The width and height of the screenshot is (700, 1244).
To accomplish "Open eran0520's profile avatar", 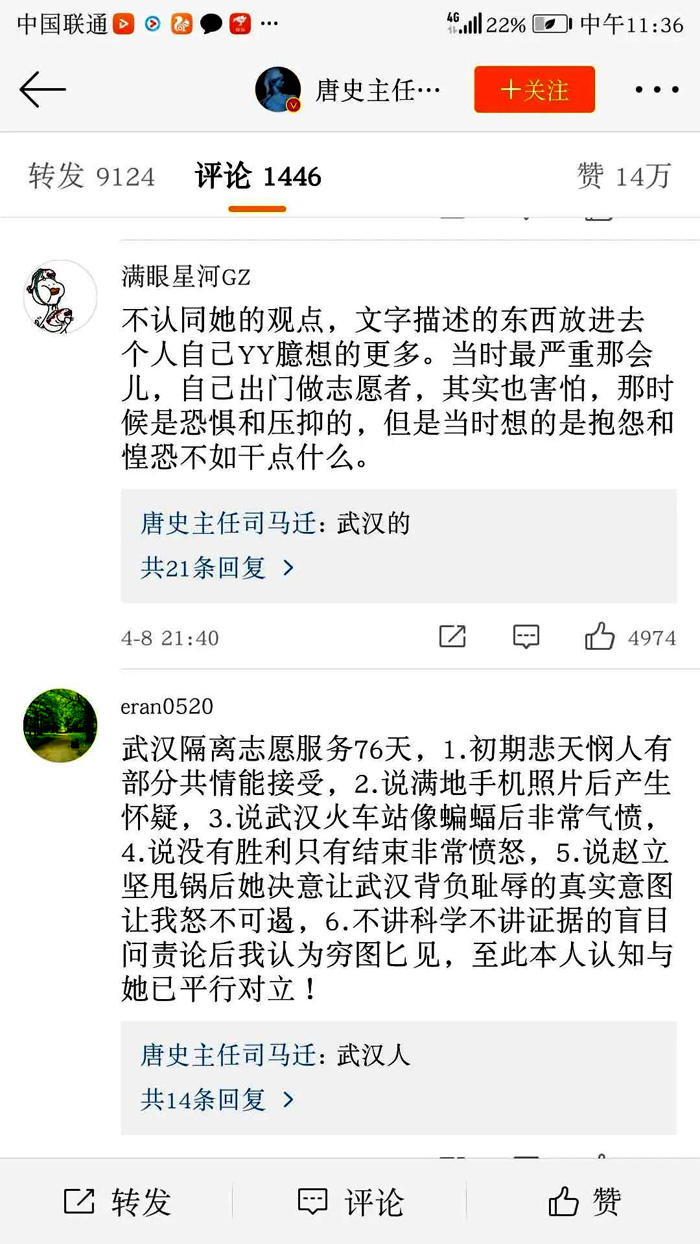I will [60, 725].
